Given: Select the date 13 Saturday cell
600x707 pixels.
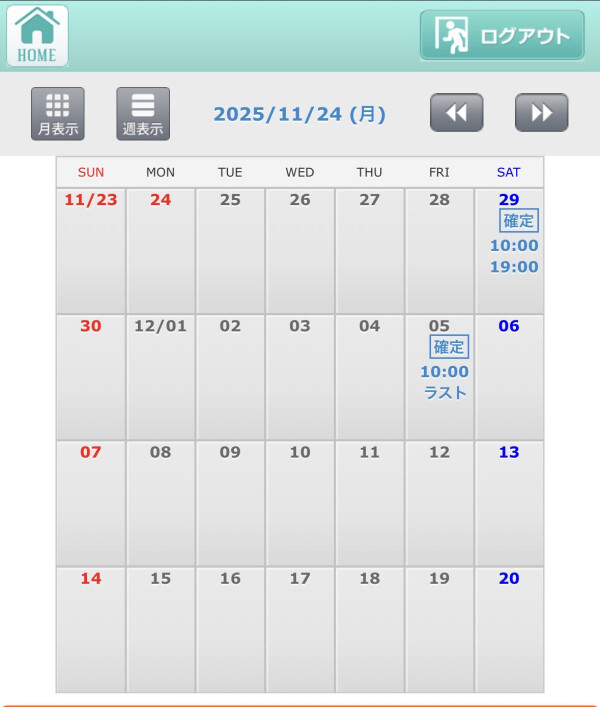Looking at the screenshot, I should tap(509, 502).
